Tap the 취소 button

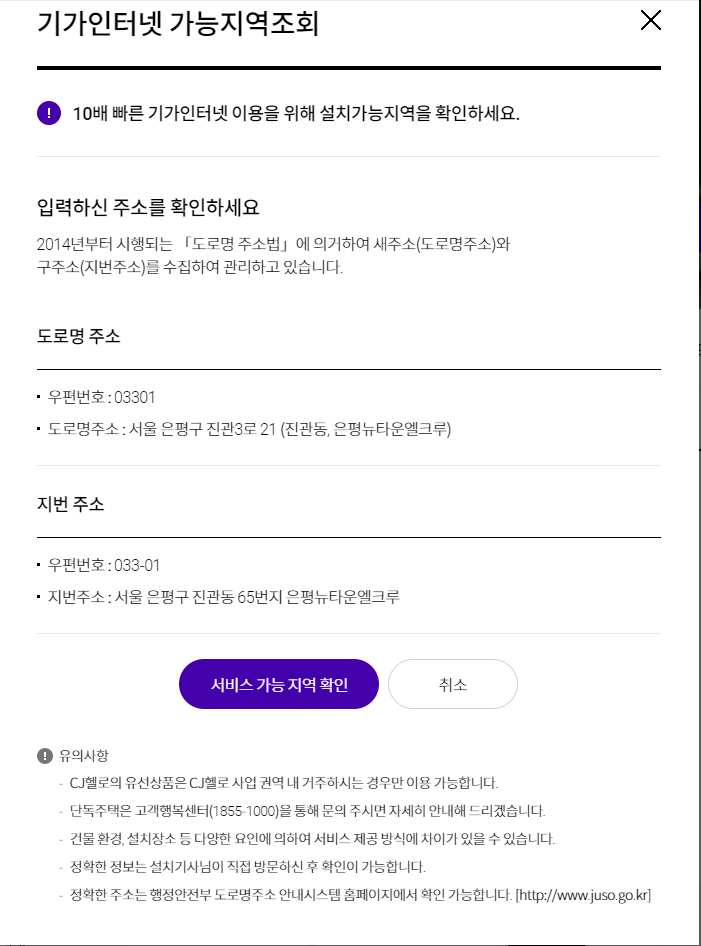tap(452, 685)
